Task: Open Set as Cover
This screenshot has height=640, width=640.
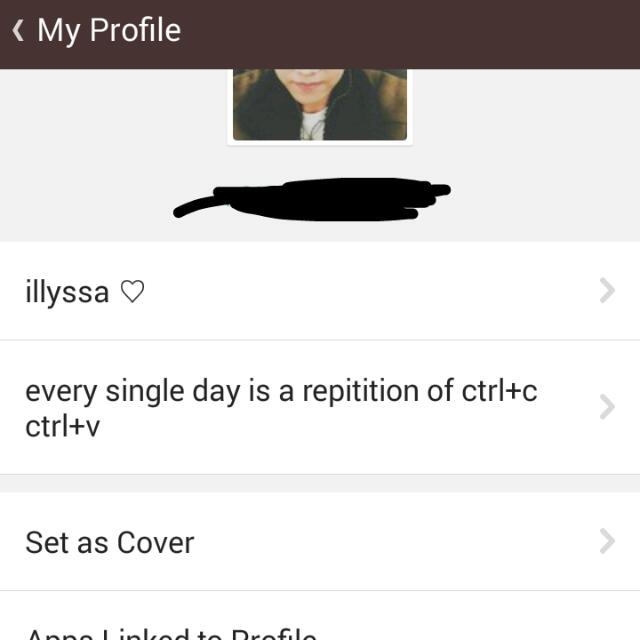Action: point(320,542)
